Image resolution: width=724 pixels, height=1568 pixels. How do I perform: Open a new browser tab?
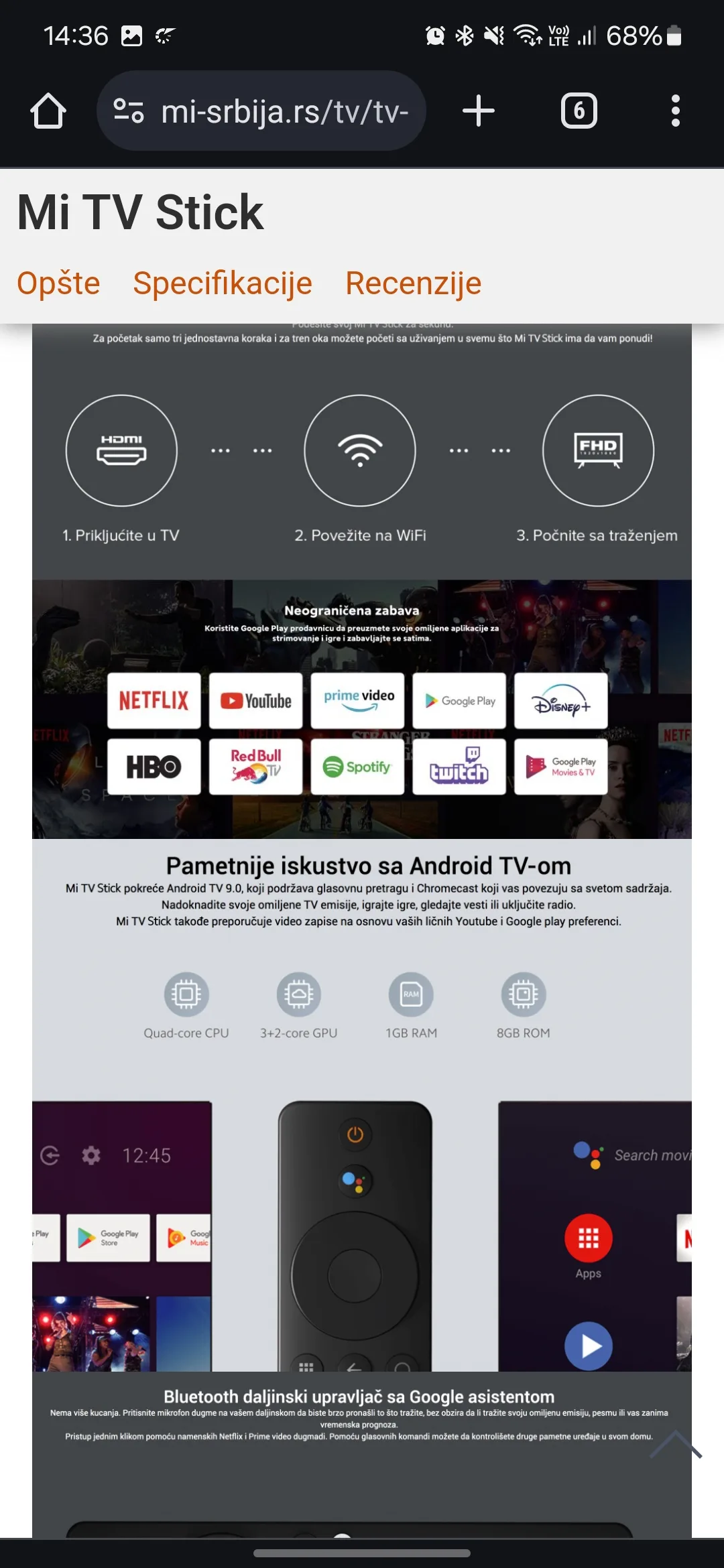(479, 111)
